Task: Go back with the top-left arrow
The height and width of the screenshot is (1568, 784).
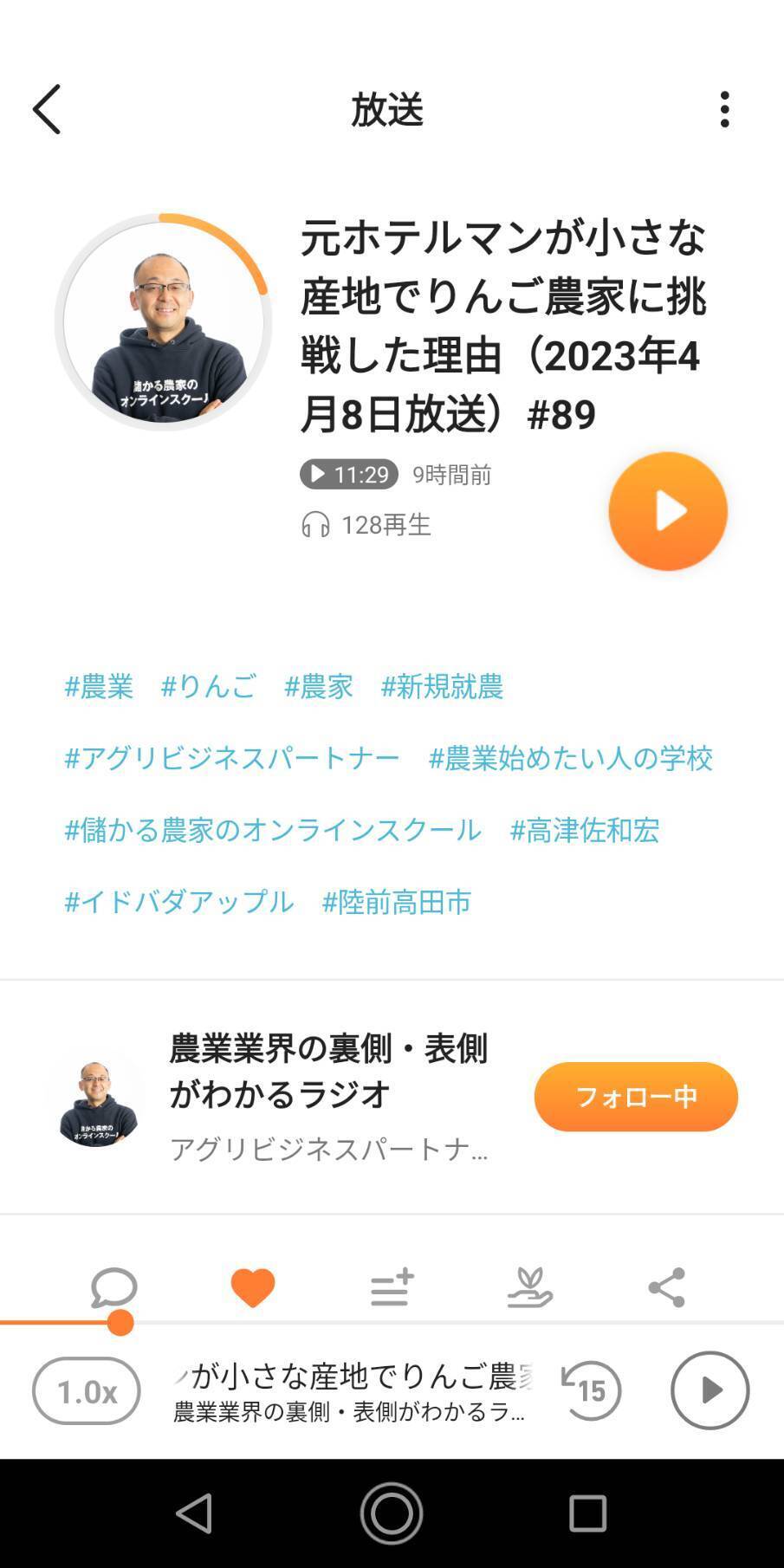Action: [47, 109]
